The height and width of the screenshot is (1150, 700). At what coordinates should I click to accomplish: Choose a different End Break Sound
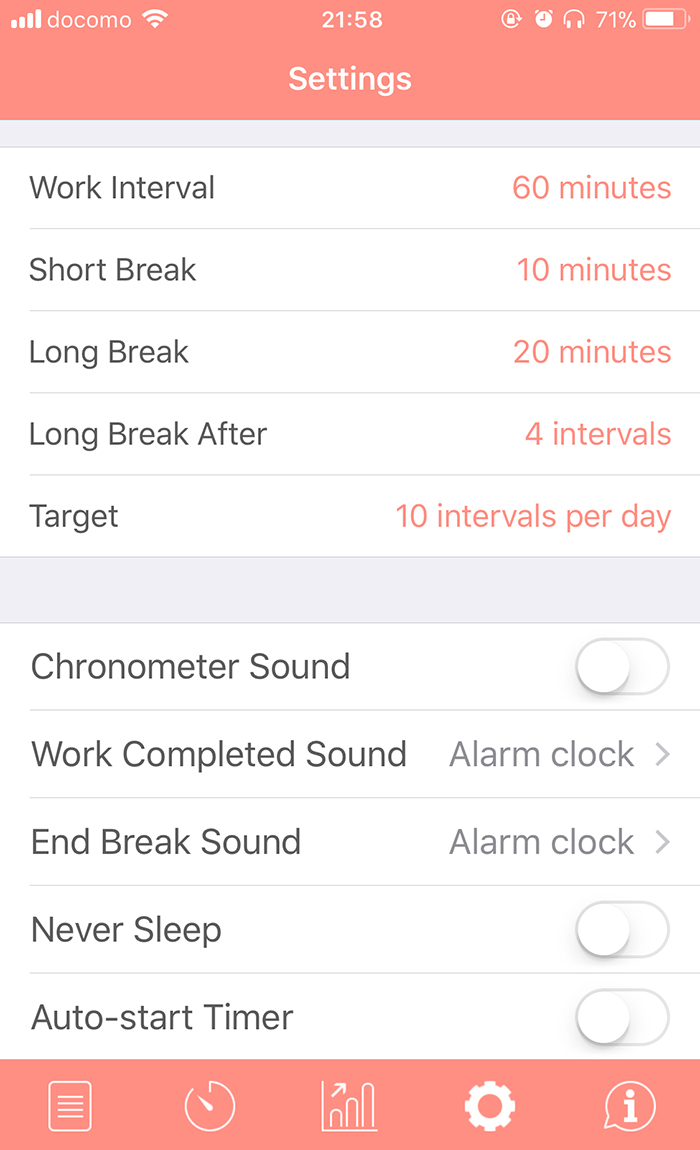coord(350,842)
